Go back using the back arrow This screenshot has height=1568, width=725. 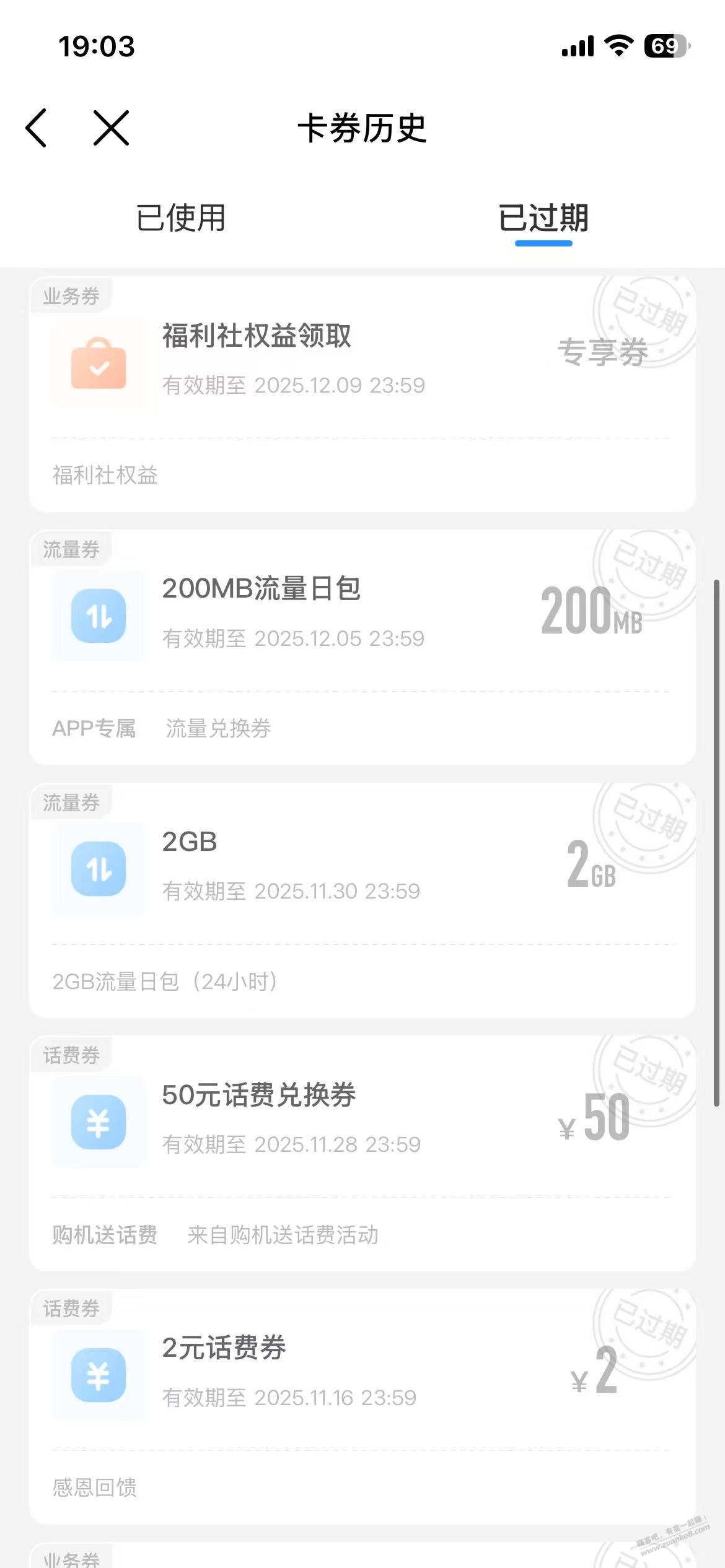click(37, 128)
